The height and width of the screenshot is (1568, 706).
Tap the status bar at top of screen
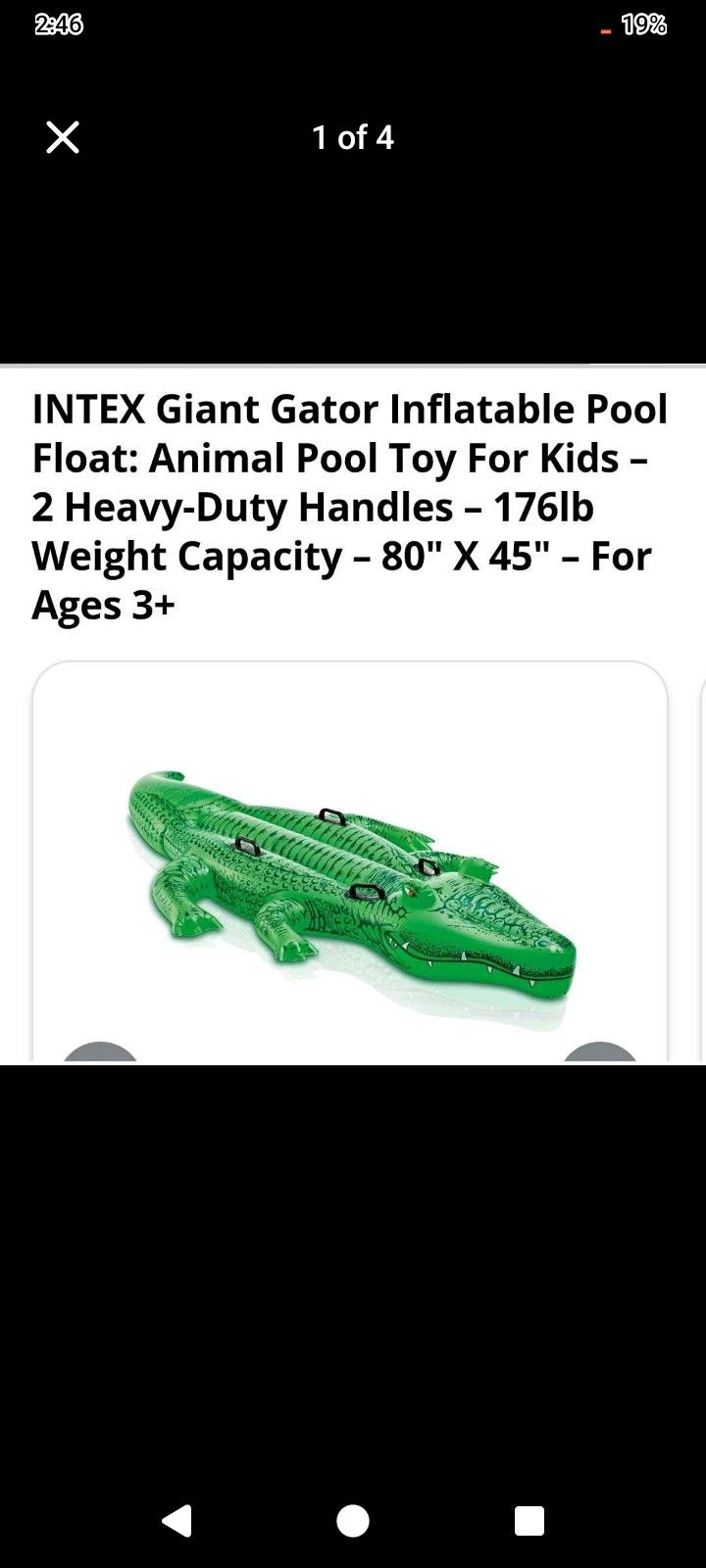pyautogui.click(x=353, y=25)
